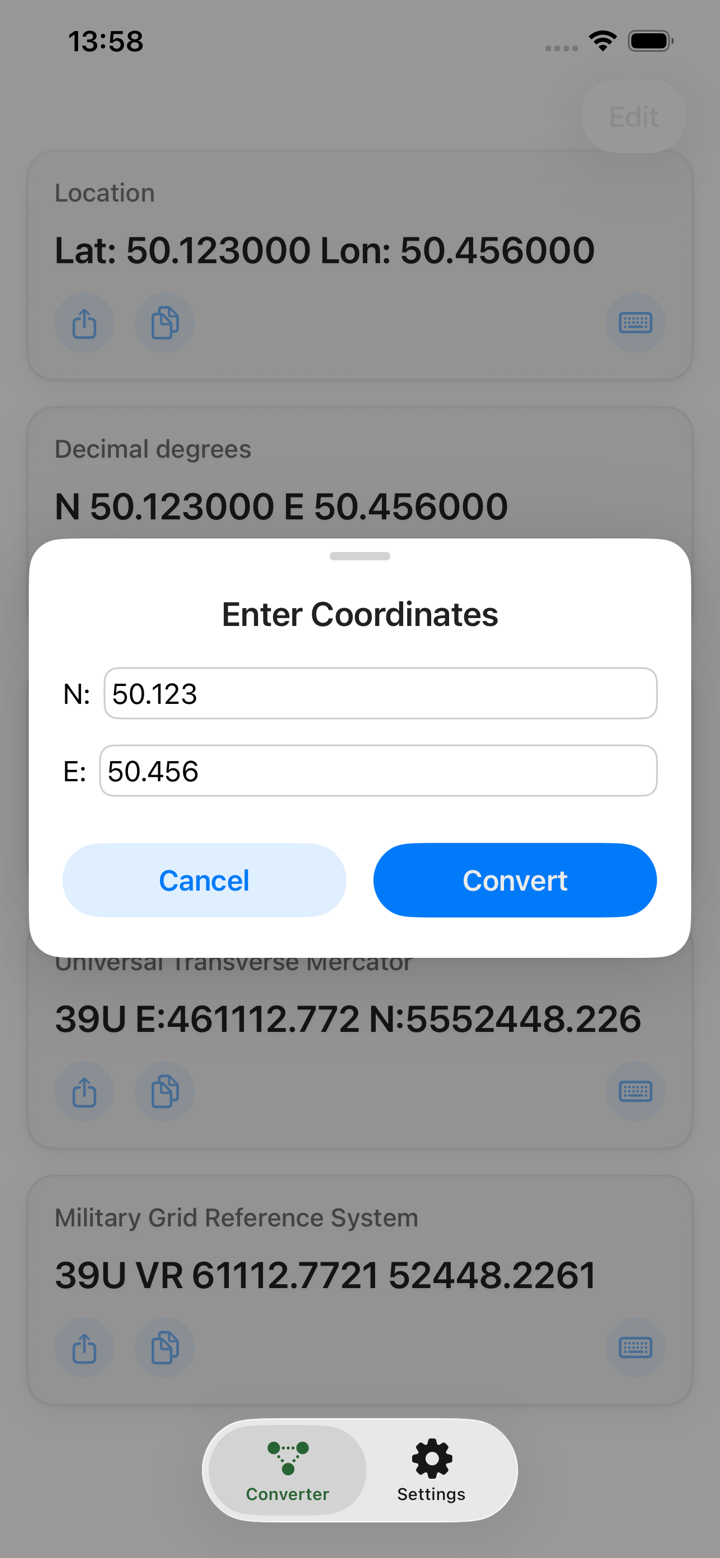Copy the UTM coordinate value
This screenshot has width=720, height=1558.
pos(164,1091)
